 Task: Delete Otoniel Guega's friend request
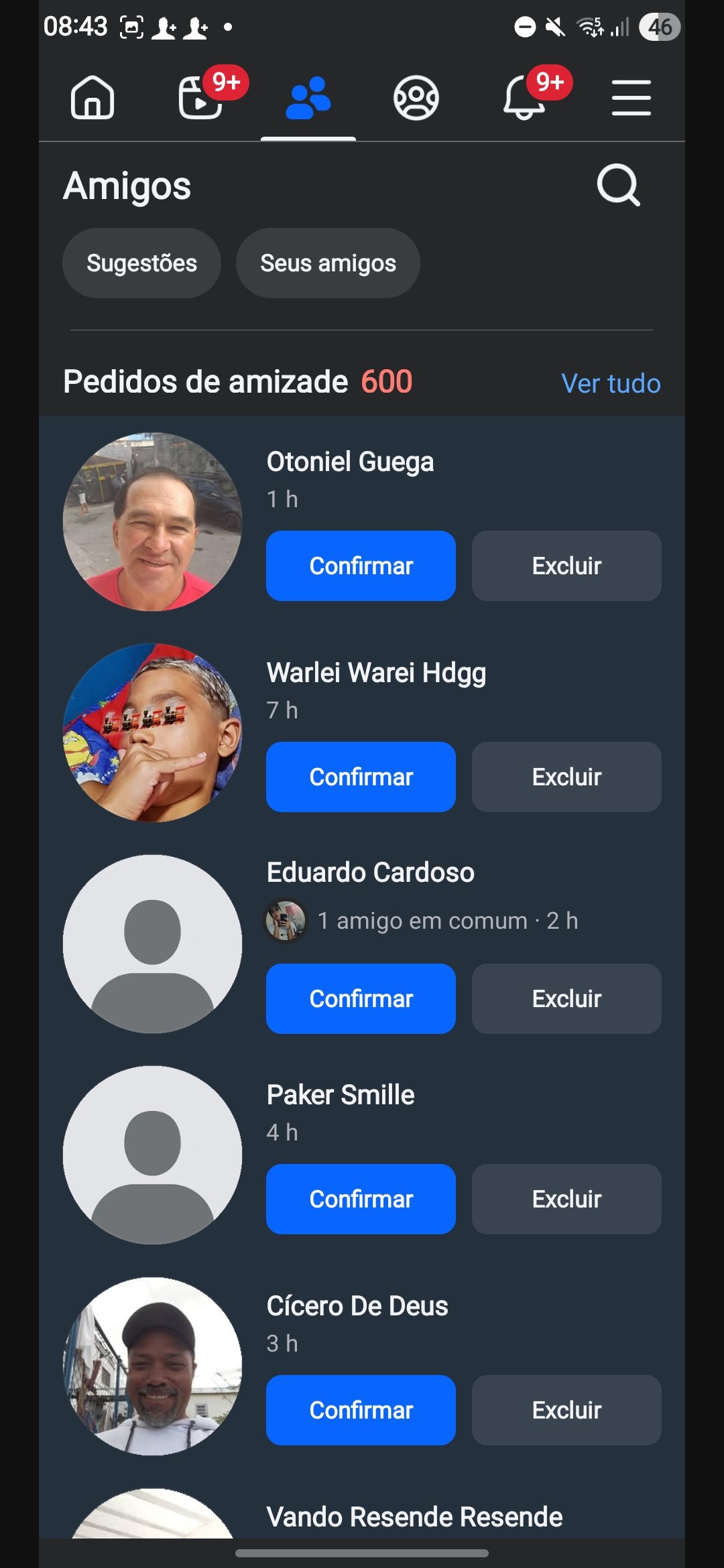[566, 566]
